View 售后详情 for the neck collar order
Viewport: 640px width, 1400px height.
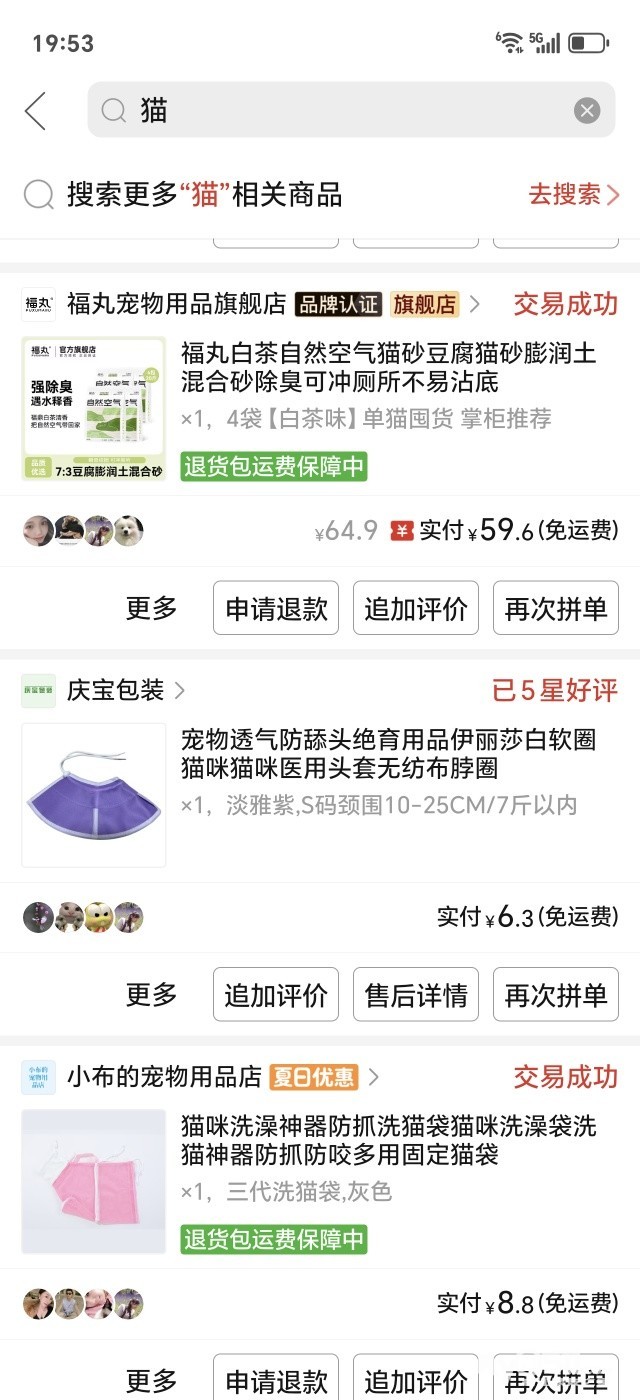(x=416, y=995)
